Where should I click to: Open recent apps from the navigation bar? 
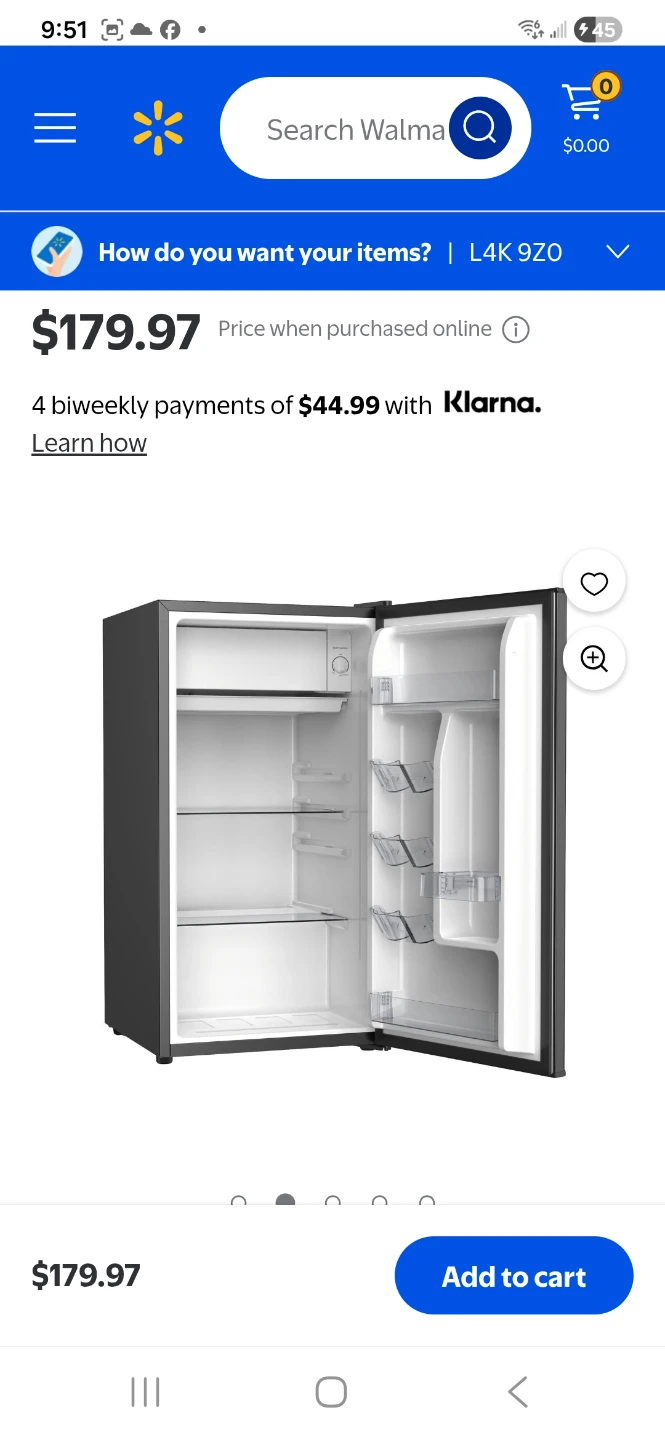146,1392
